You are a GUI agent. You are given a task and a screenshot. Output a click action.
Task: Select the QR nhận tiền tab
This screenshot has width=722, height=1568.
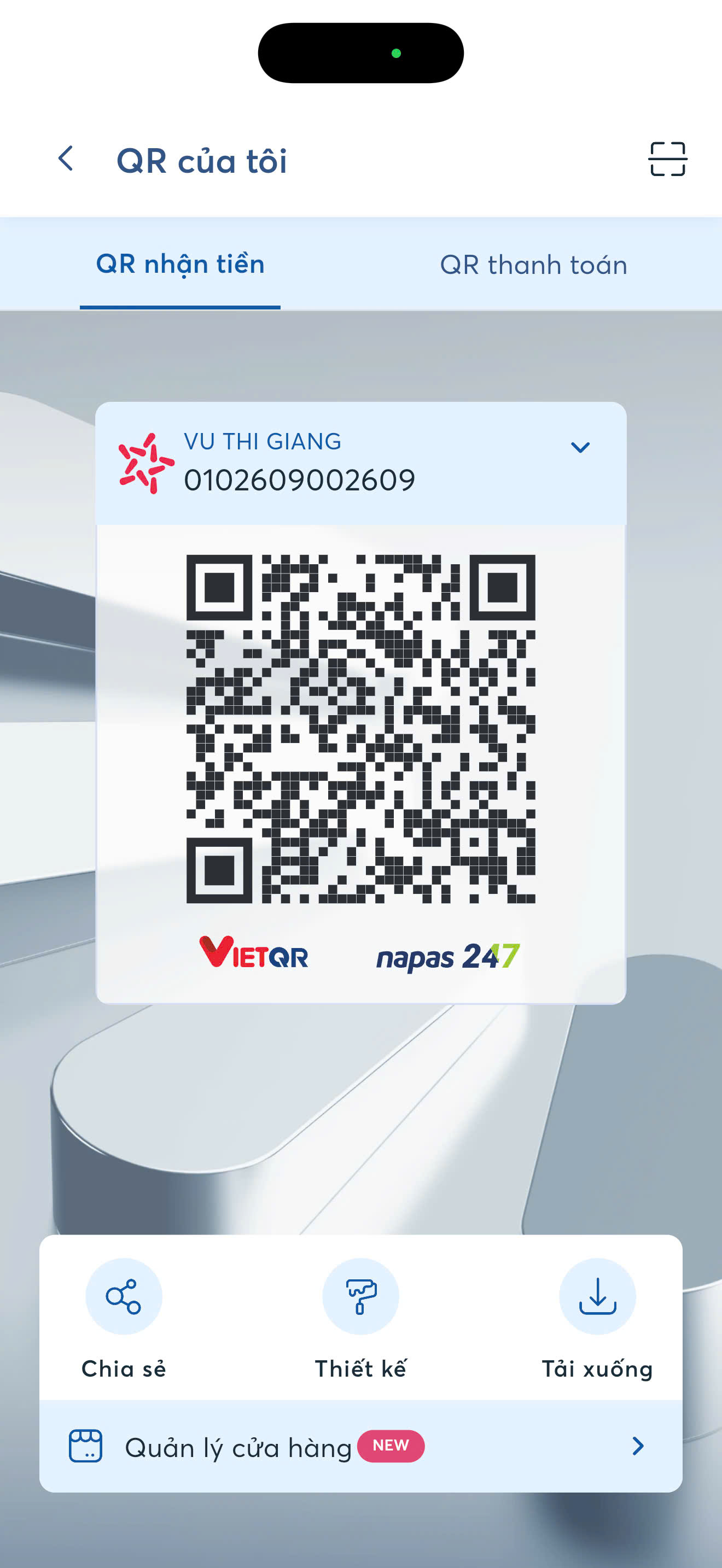[180, 265]
